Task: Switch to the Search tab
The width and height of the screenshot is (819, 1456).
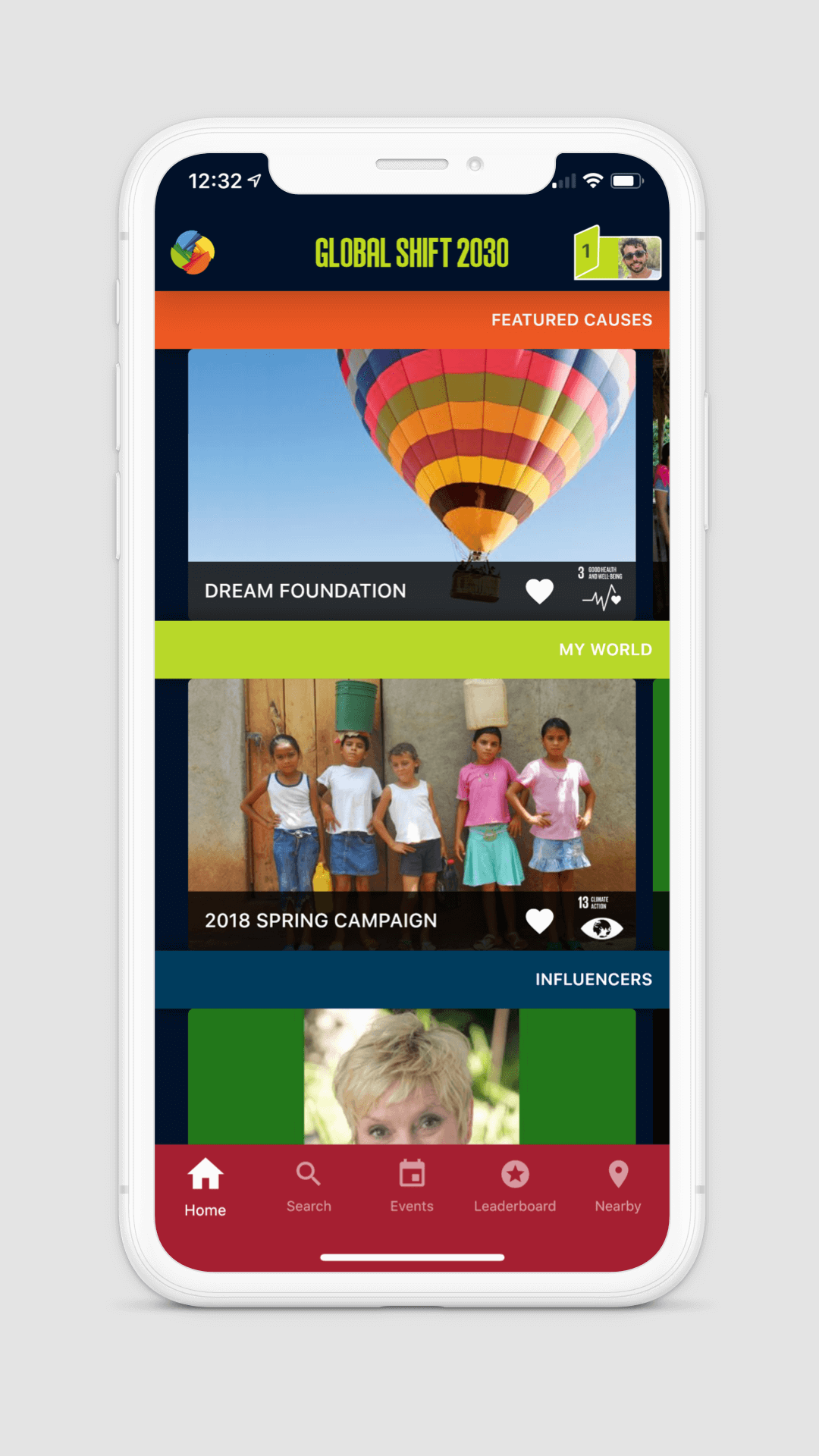Action: pos(309,1188)
